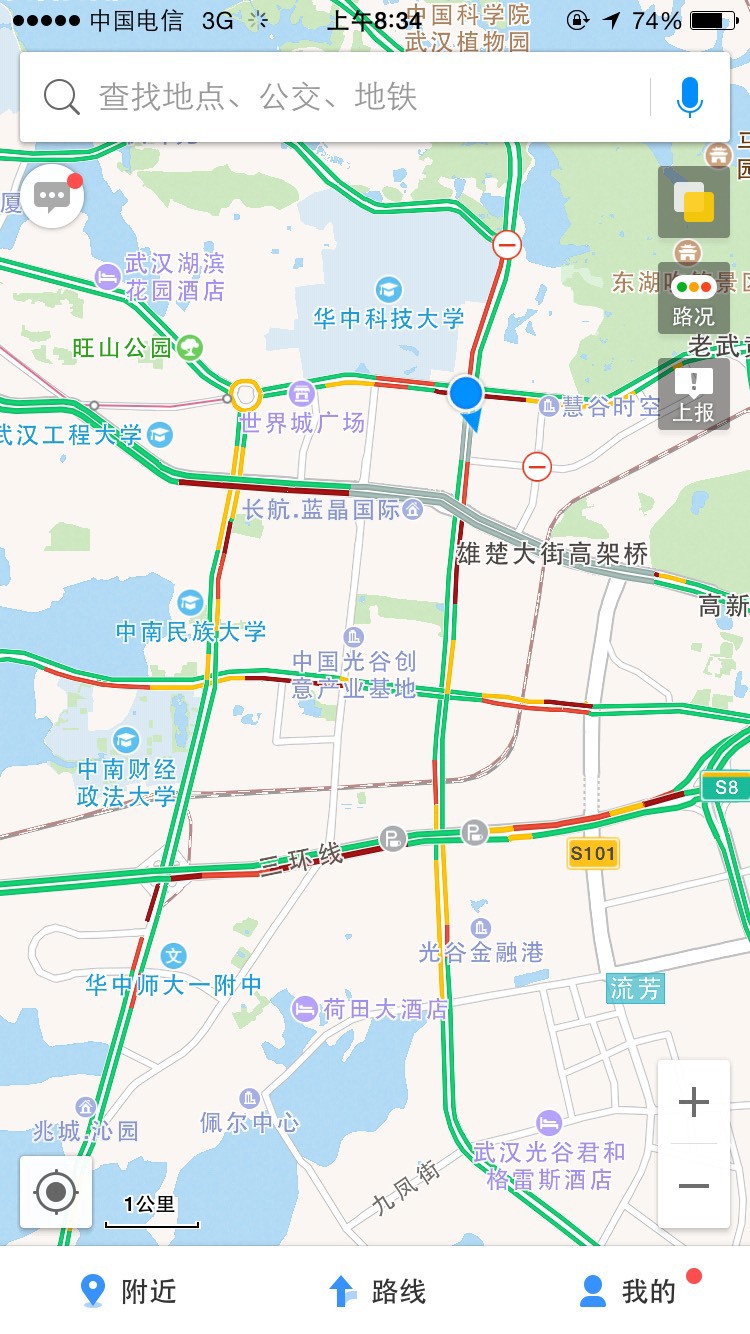Open the map layers selector

tap(693, 201)
